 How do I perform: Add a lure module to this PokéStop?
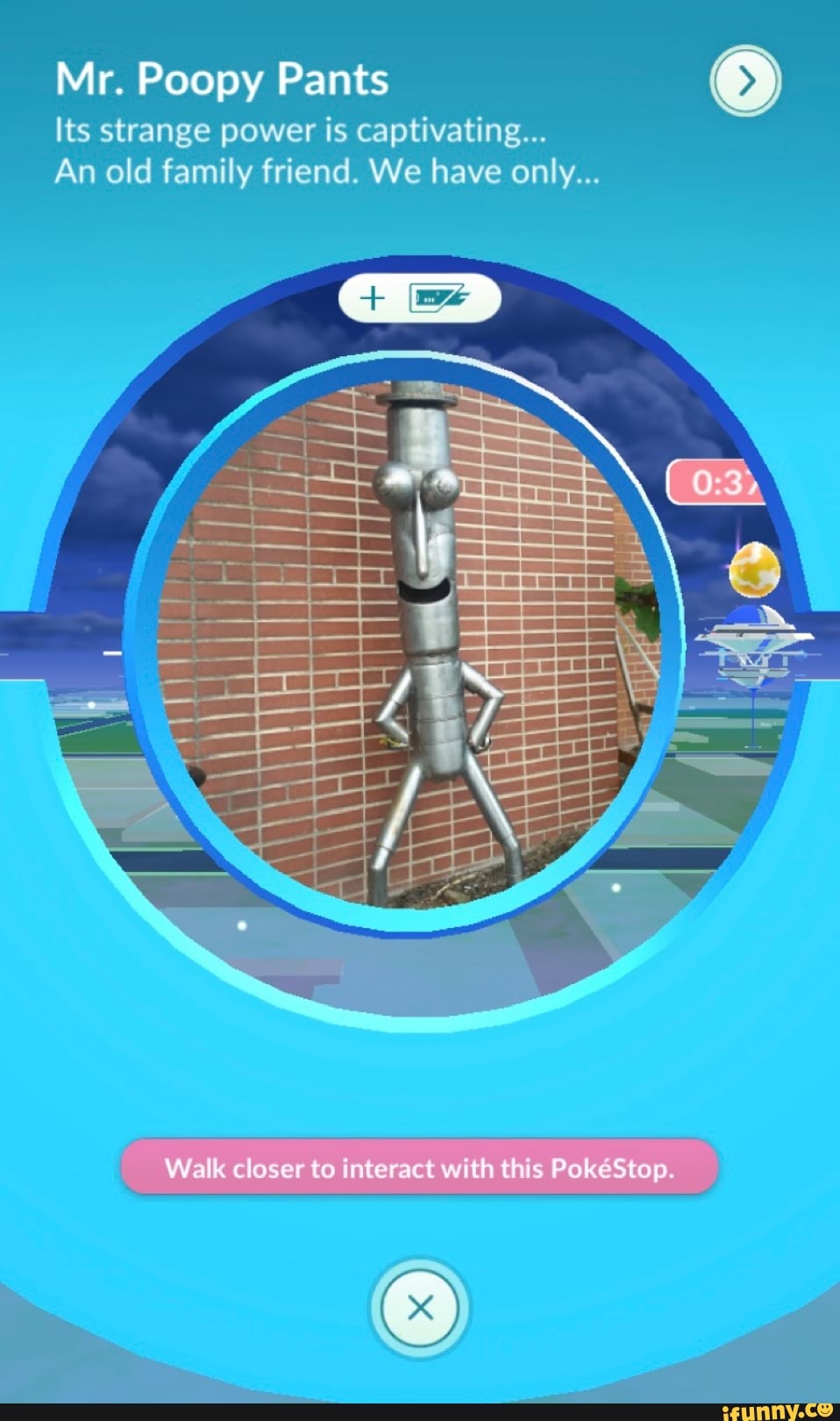pyautogui.click(x=419, y=299)
